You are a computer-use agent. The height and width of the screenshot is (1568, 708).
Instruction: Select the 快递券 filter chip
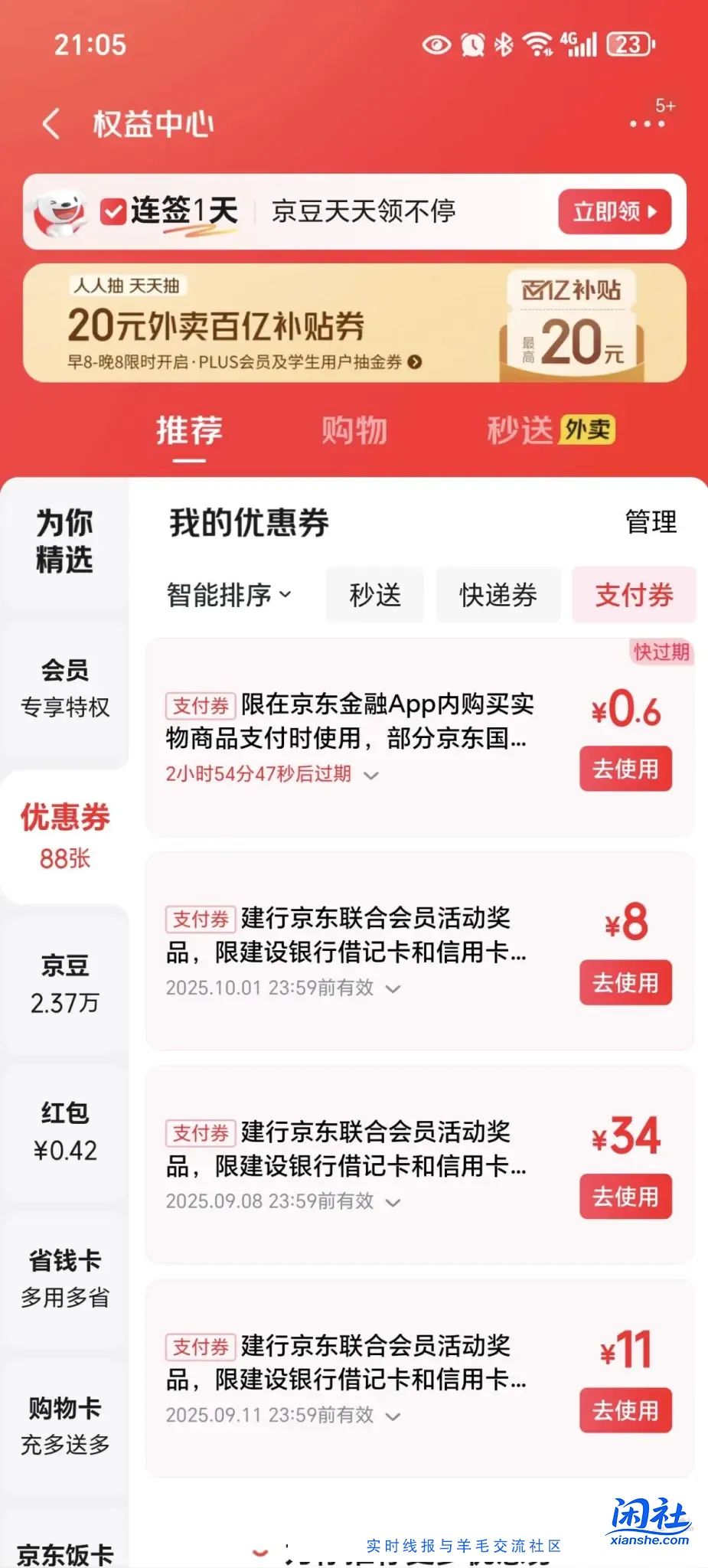tap(498, 595)
